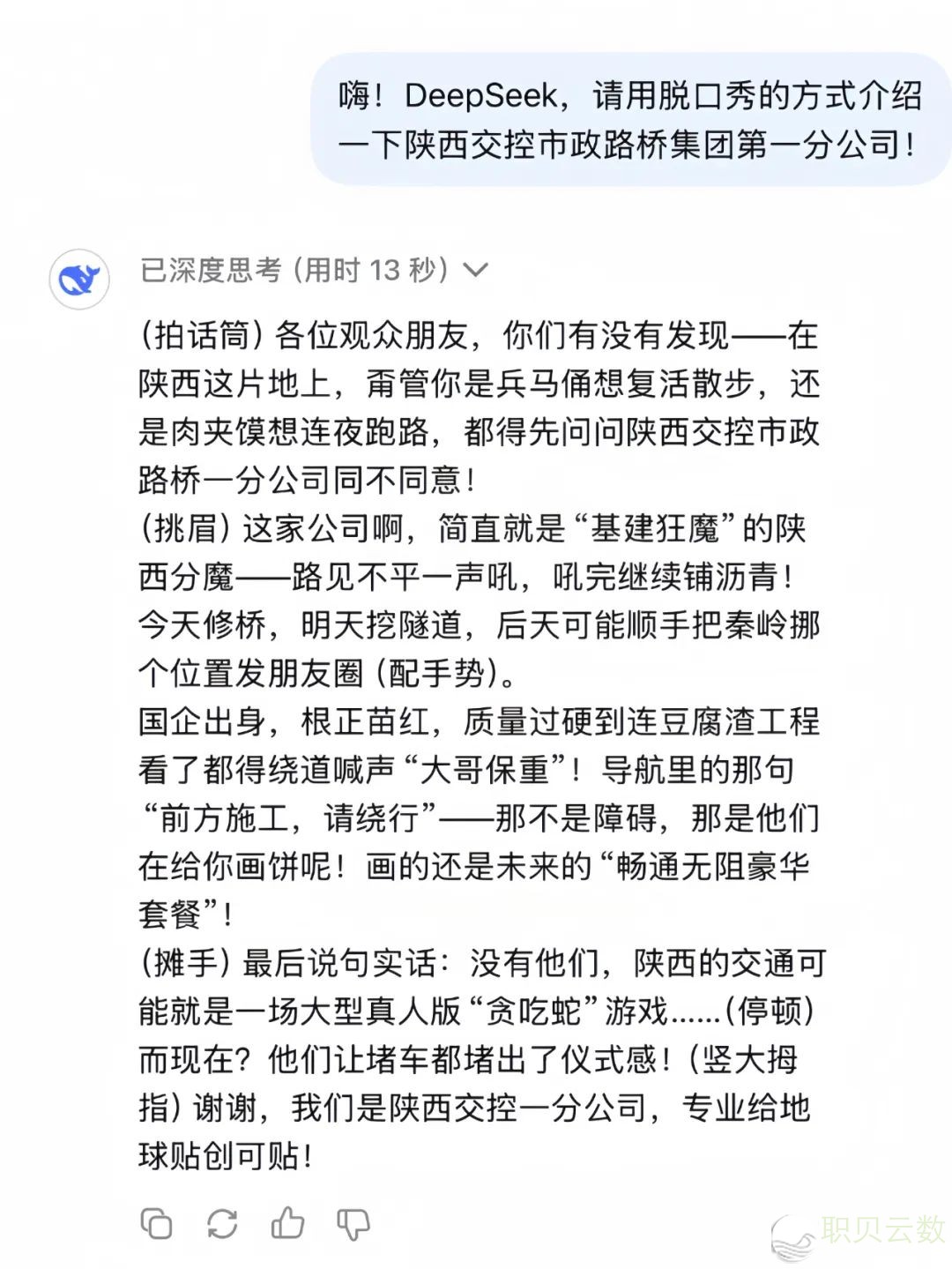Regenerate the answer

pos(222,1223)
